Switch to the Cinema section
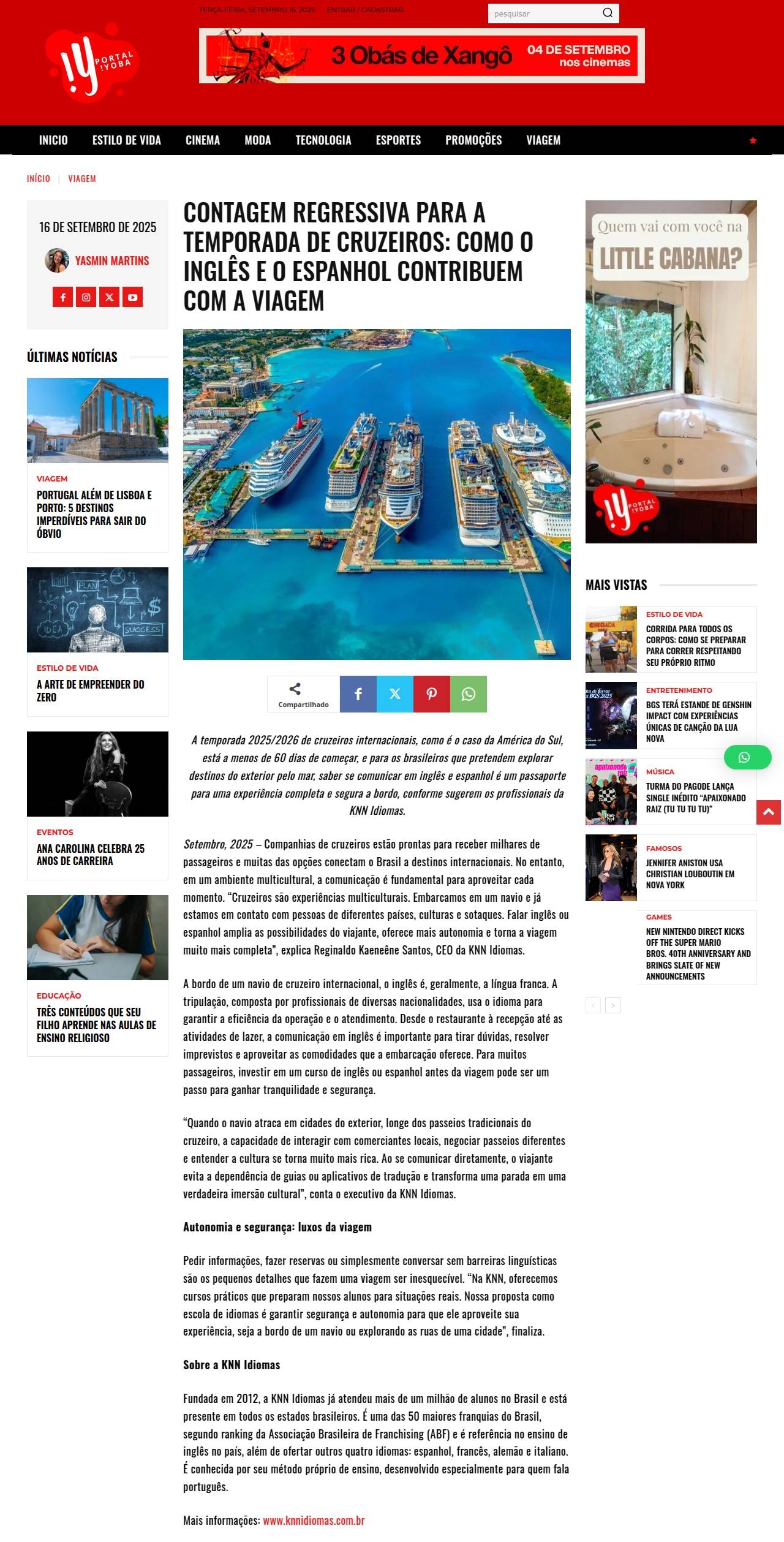Image resolution: width=784 pixels, height=1542 pixels. coord(203,140)
